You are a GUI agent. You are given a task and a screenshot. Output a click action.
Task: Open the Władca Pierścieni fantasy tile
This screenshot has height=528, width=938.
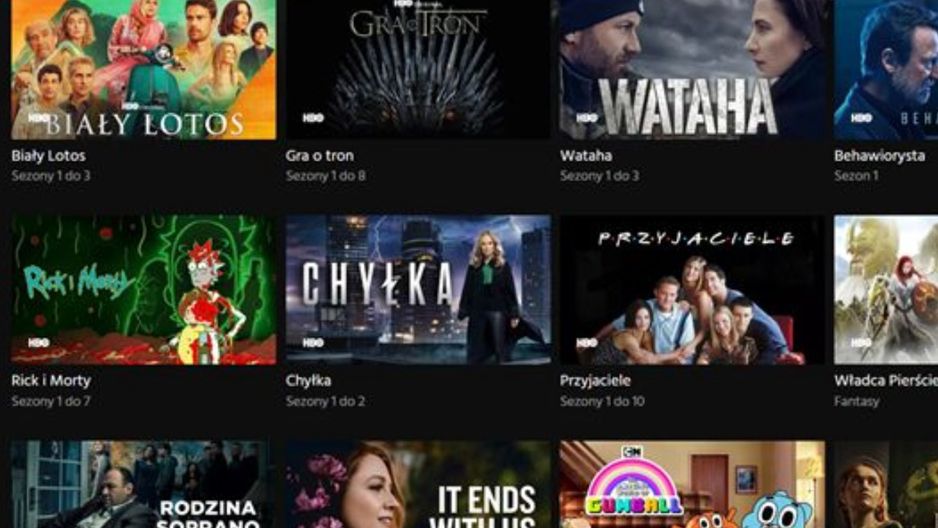(885, 289)
